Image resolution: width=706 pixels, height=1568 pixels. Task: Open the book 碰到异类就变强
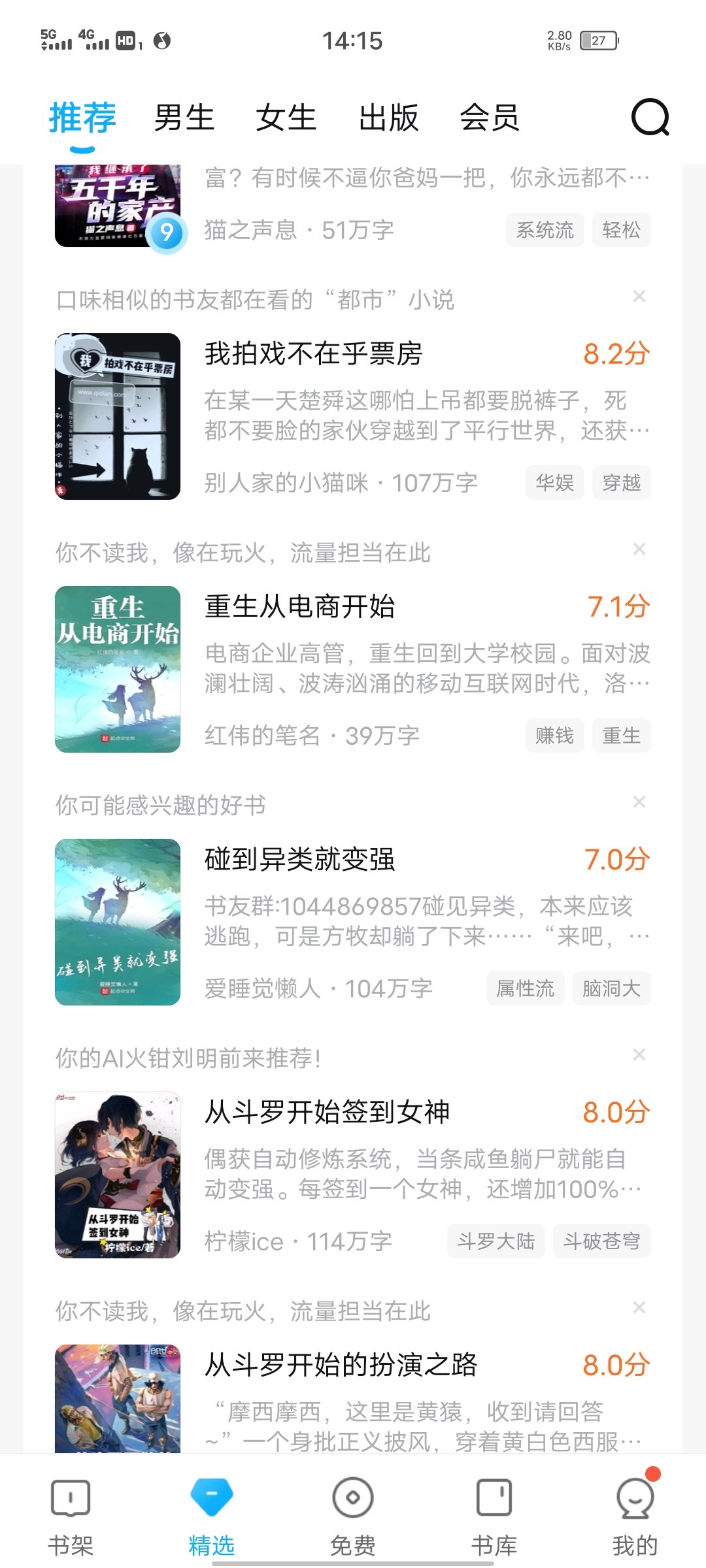[300, 860]
